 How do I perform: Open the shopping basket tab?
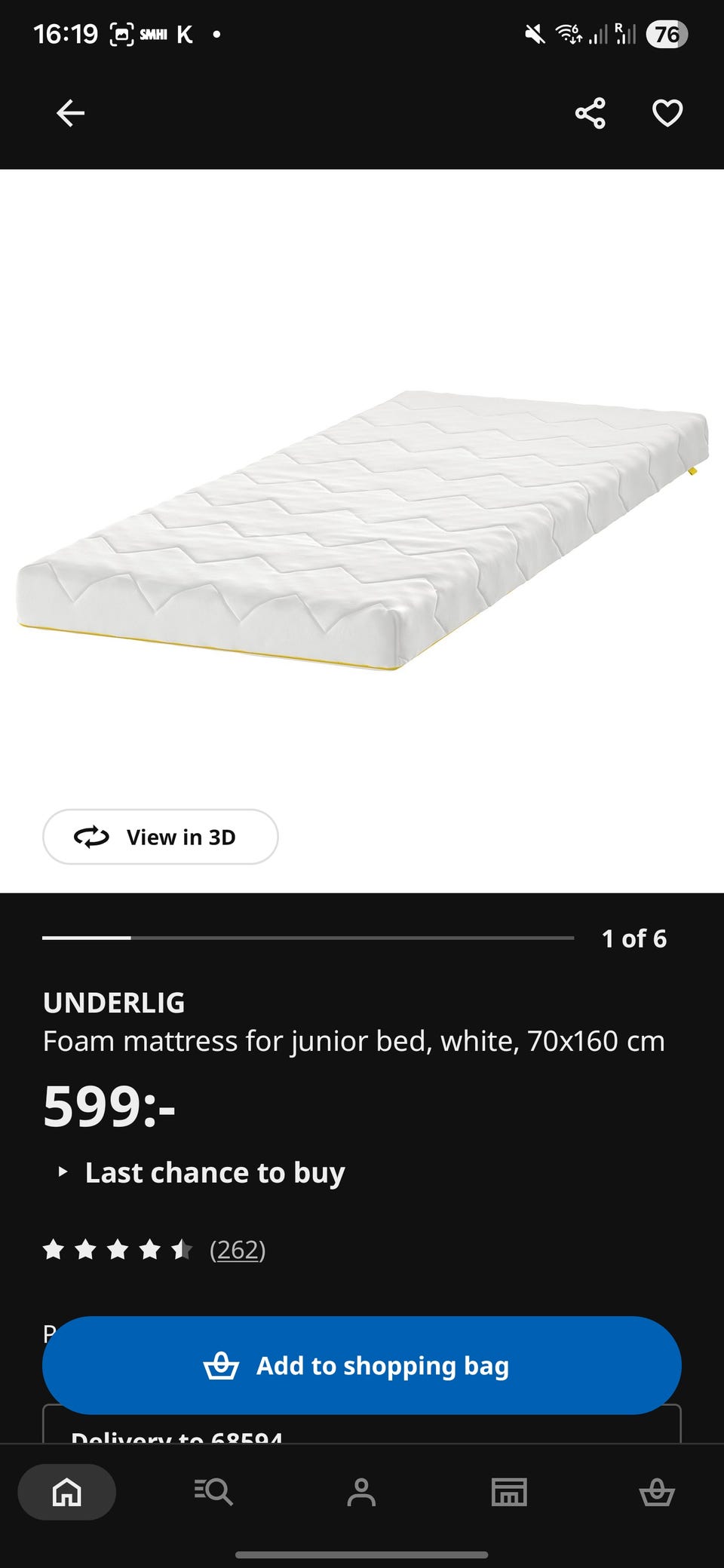pyautogui.click(x=657, y=1492)
